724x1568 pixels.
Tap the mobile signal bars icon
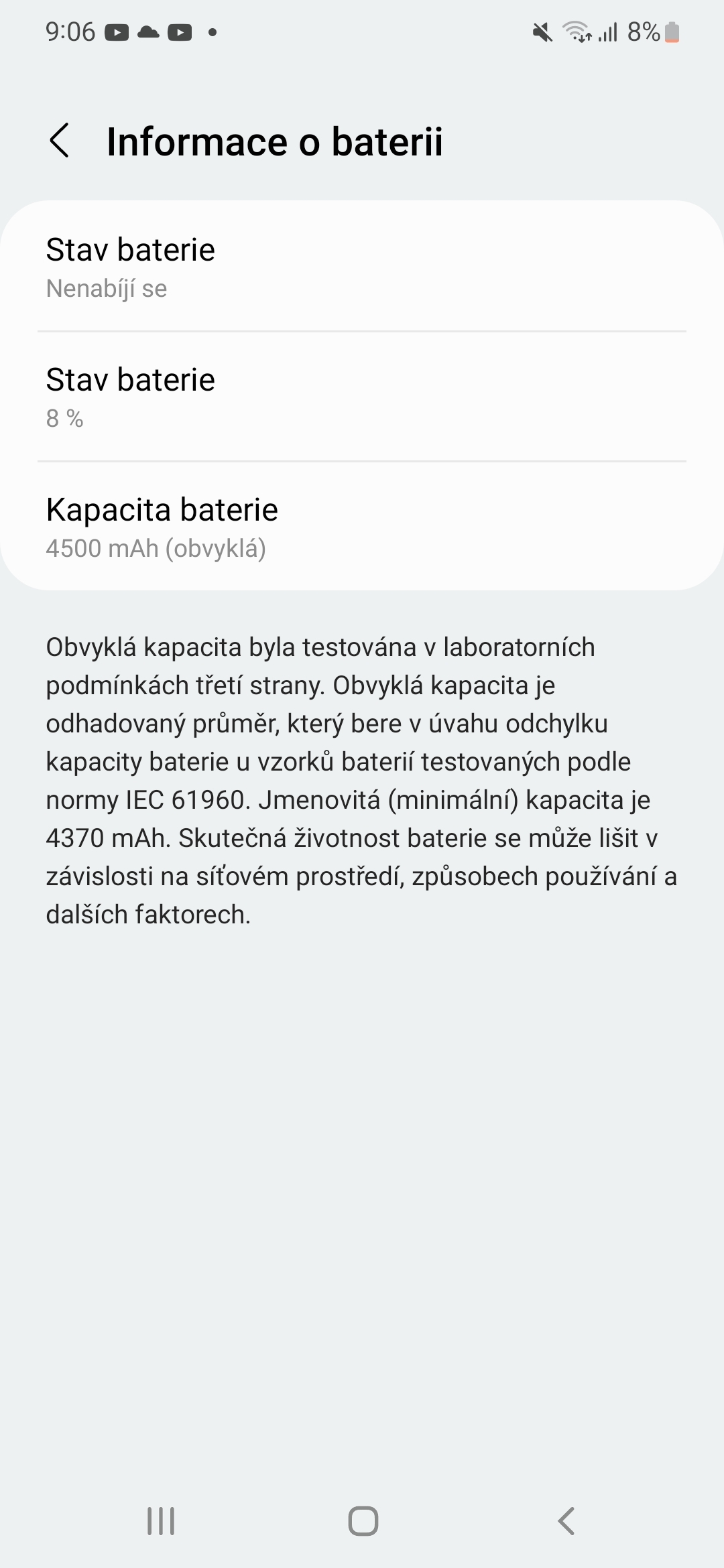coord(607,31)
